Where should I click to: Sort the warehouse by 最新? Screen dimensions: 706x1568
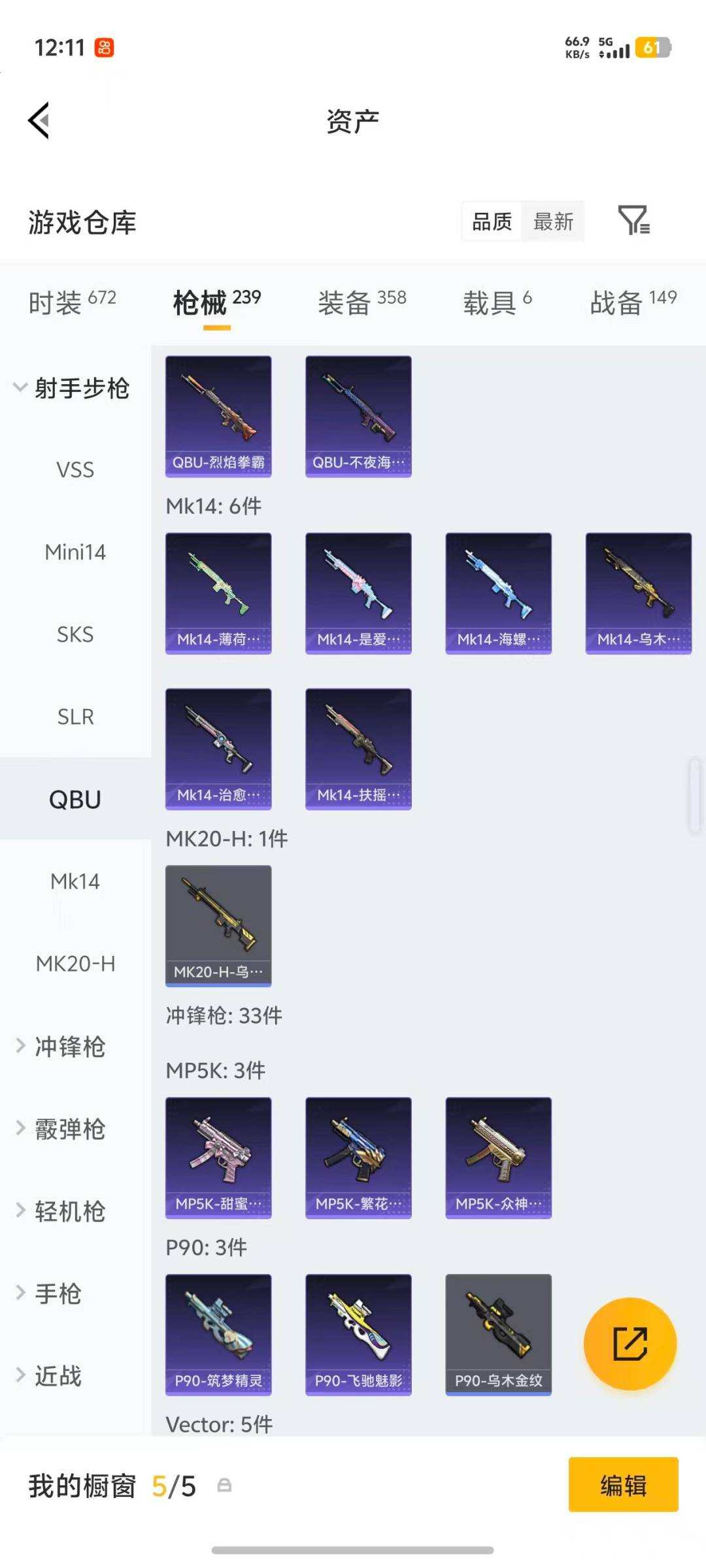[553, 221]
